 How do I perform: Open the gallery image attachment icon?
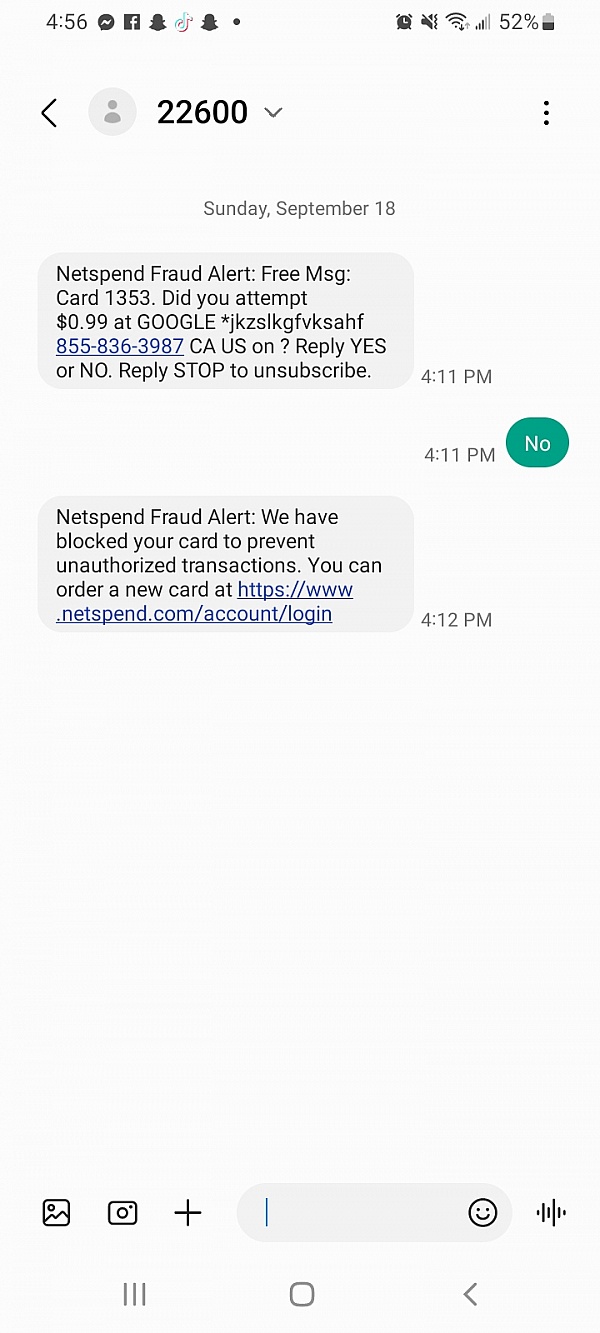coord(57,1213)
